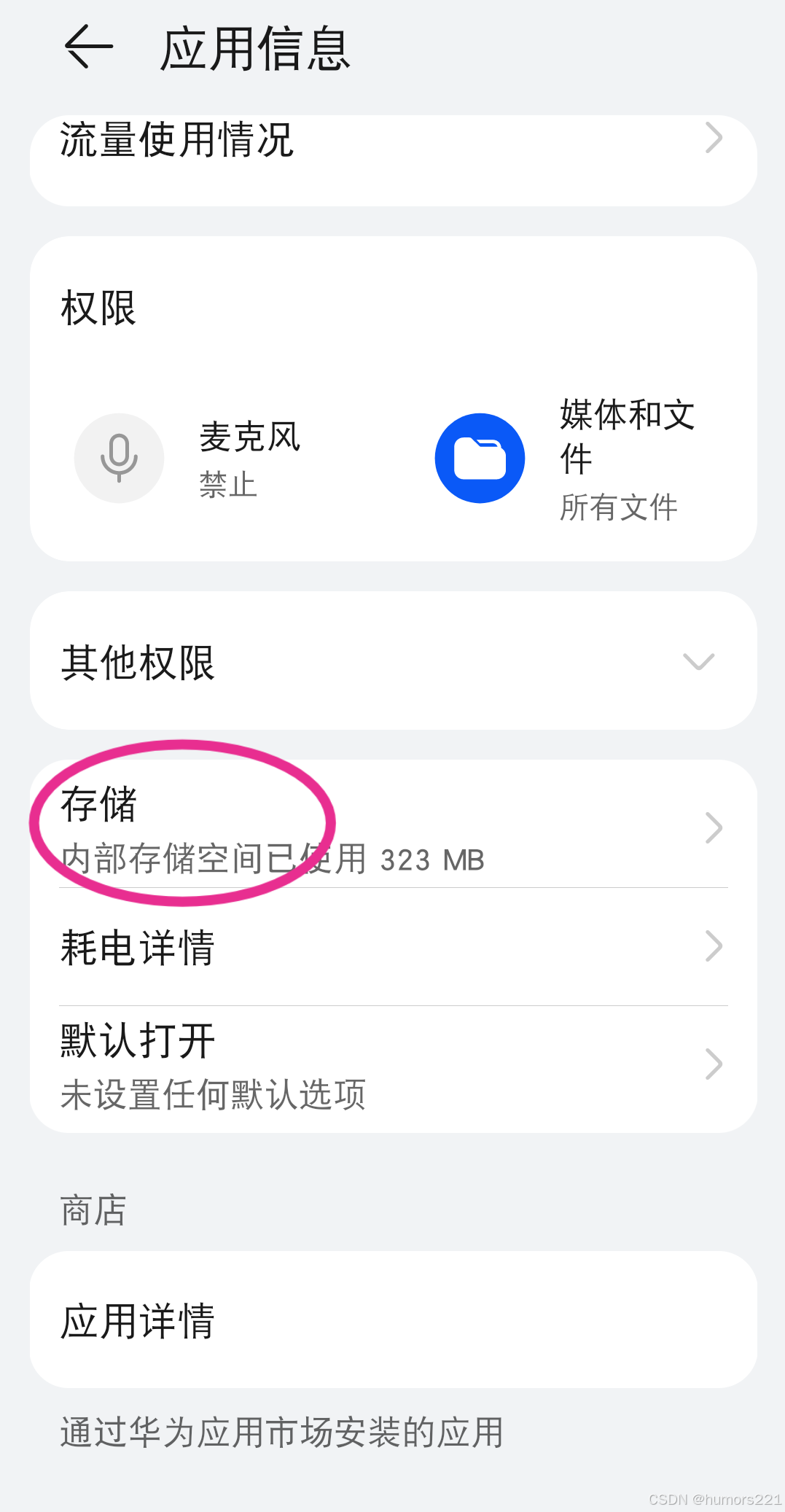Open 麦克风 permission setting
This screenshot has height=1512, width=785.
190,459
